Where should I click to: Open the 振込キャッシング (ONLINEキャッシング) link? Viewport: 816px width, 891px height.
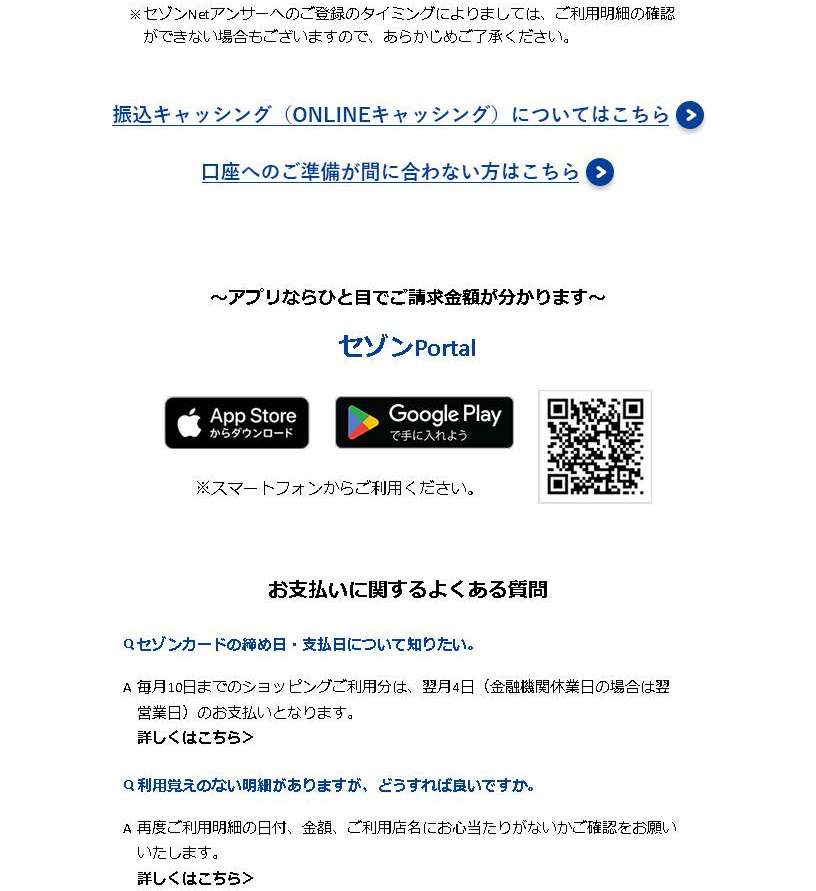391,115
